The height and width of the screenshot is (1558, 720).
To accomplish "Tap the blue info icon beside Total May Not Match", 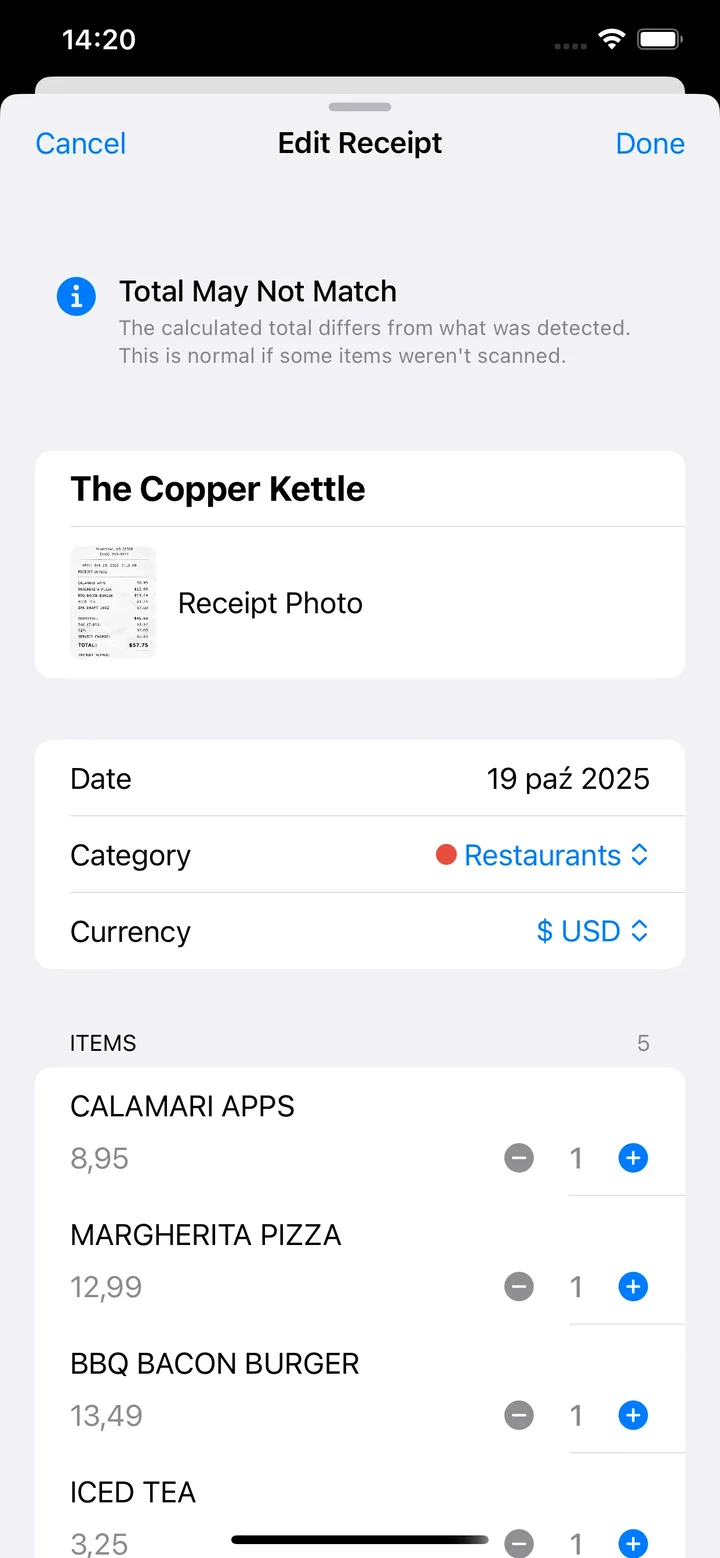I will coord(76,296).
